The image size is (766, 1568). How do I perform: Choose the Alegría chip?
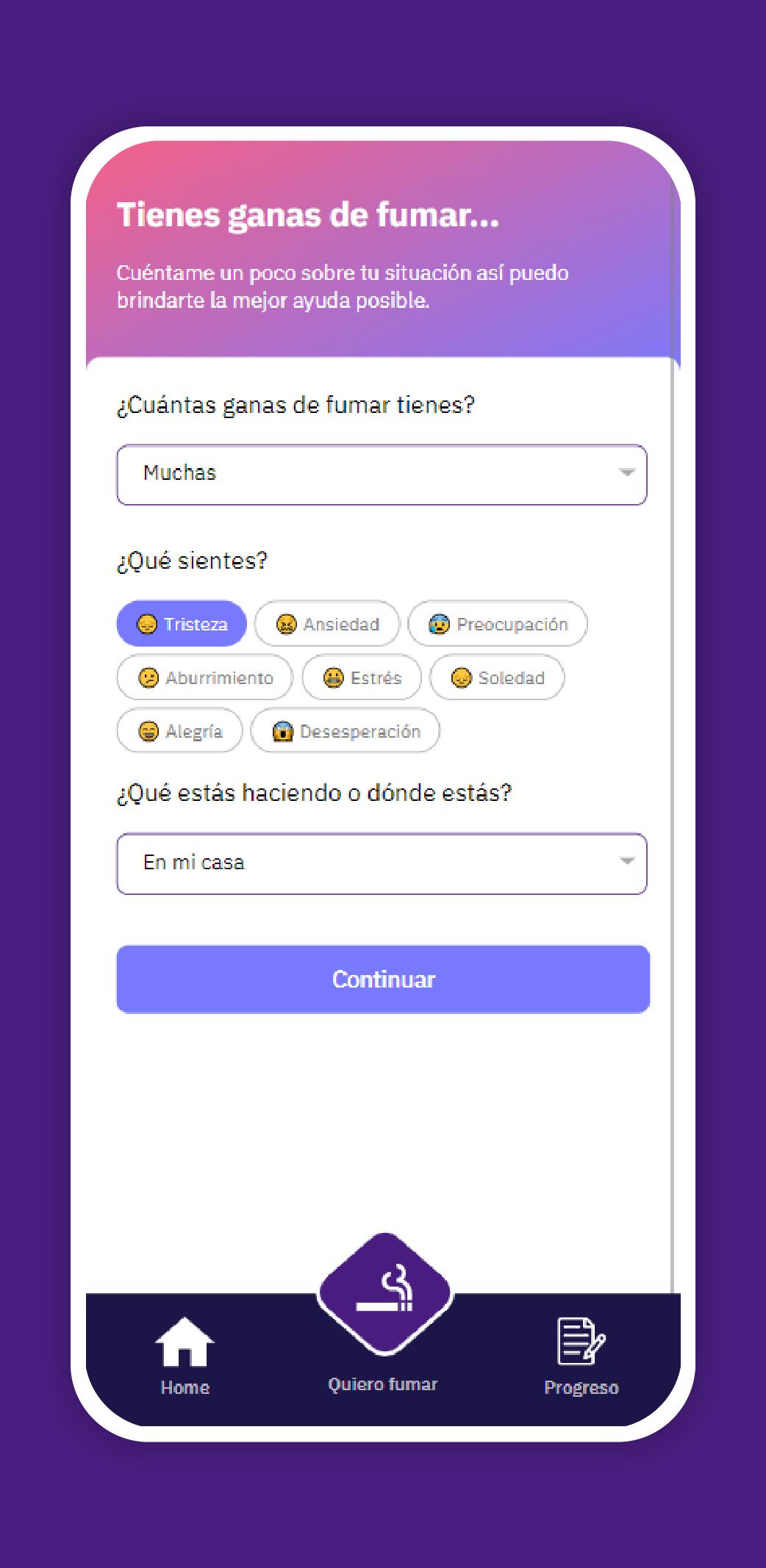[x=179, y=731]
